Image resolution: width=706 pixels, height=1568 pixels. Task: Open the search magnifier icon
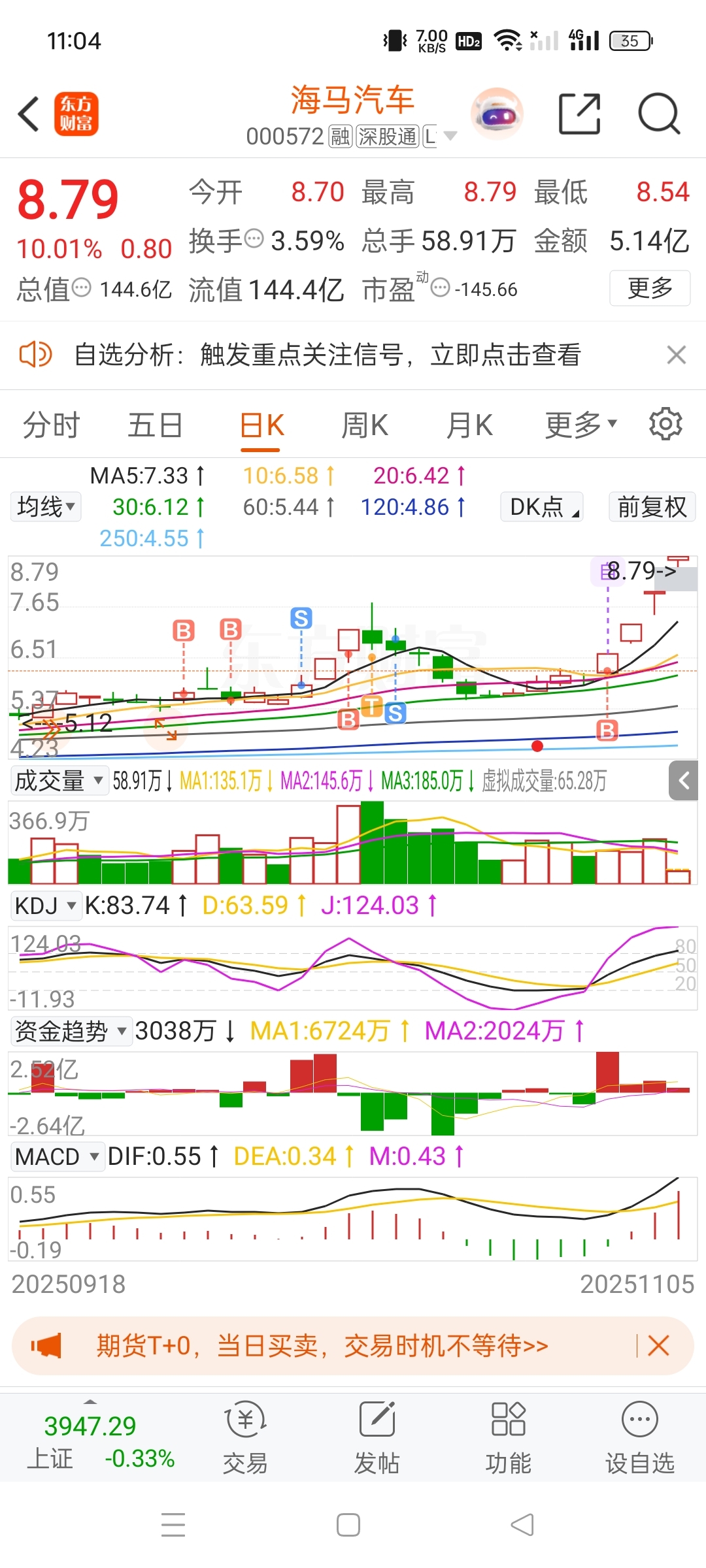[659, 114]
